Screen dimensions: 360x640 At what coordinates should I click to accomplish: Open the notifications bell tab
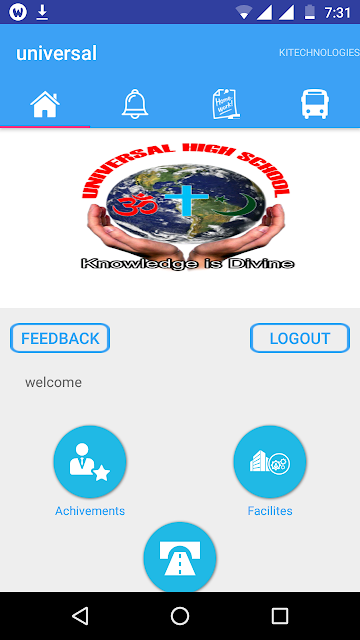tap(135, 104)
